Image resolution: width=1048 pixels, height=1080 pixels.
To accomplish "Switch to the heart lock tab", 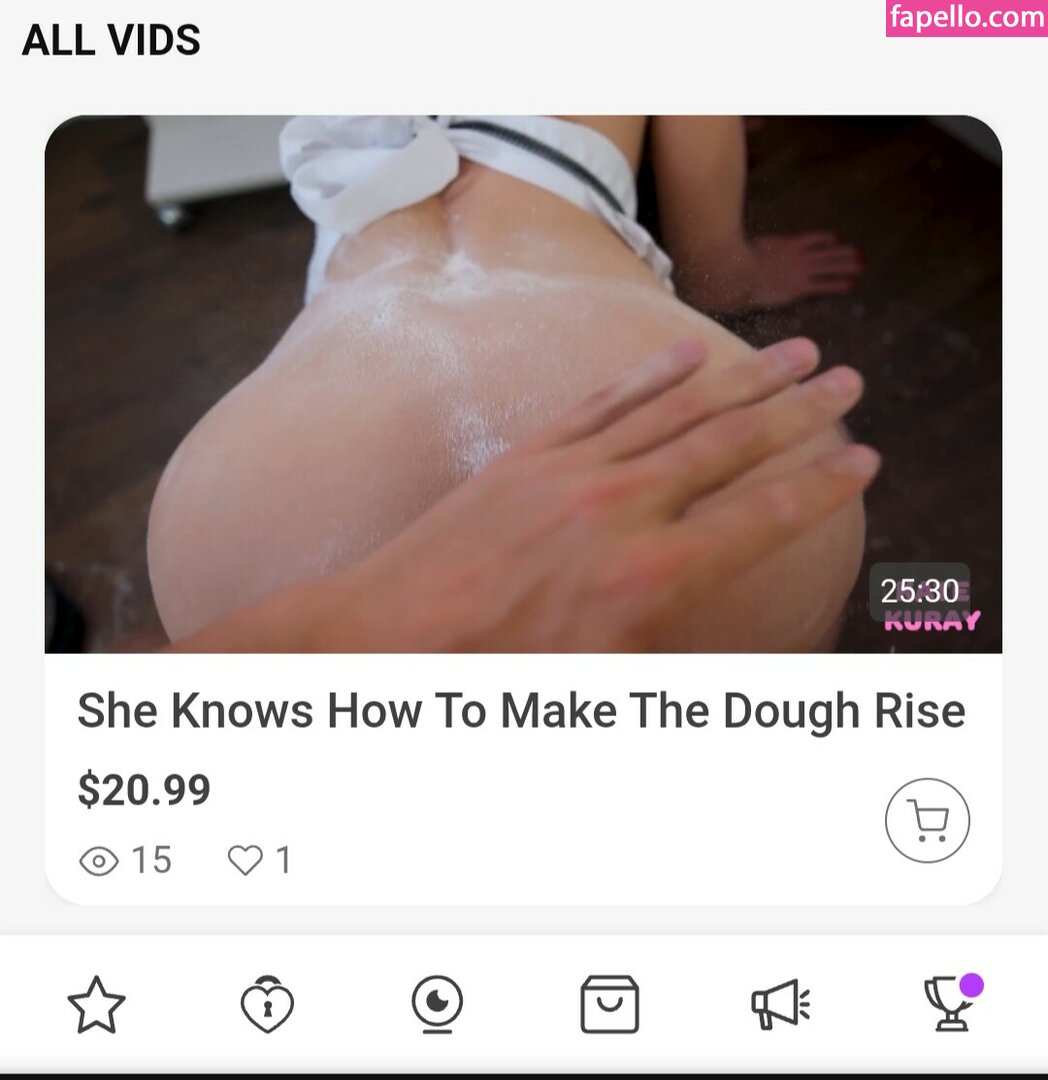I will coord(267,1004).
